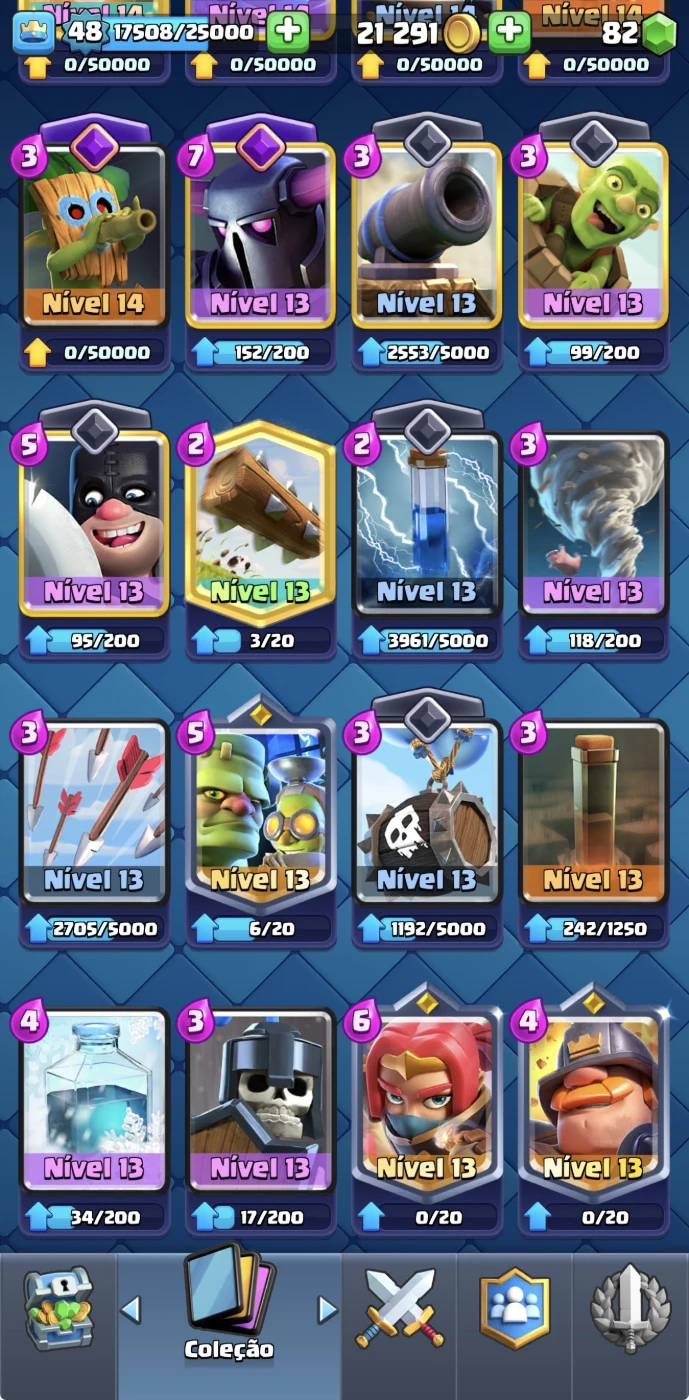This screenshot has height=1400, width=689.
Task: Select the Goblin Giant champion card
Action: [x=260, y=810]
